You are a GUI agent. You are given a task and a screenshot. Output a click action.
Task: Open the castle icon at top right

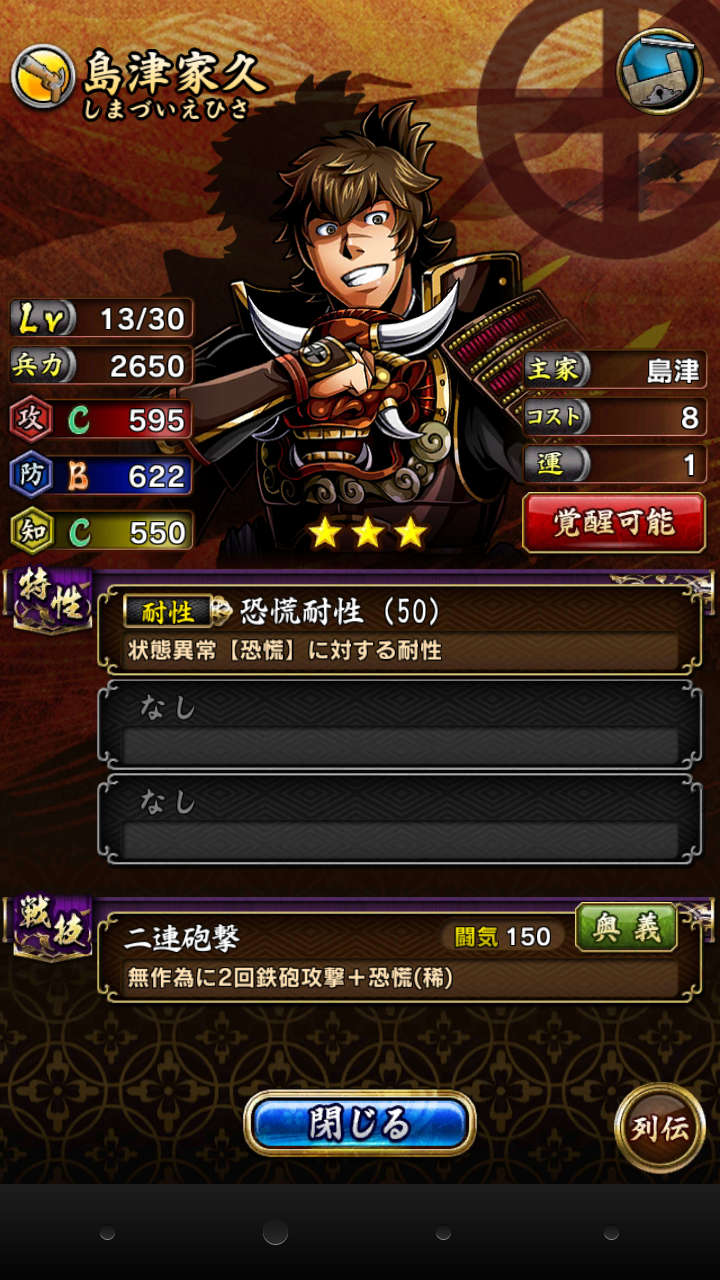coord(659,70)
